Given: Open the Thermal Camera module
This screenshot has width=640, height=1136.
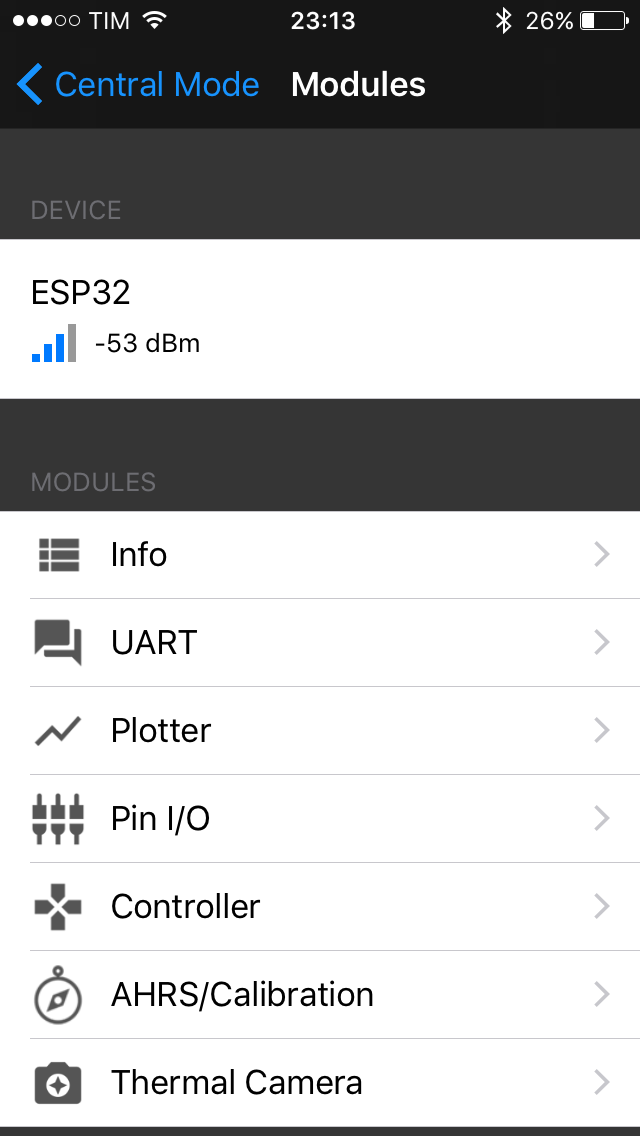Looking at the screenshot, I should tap(320, 1082).
